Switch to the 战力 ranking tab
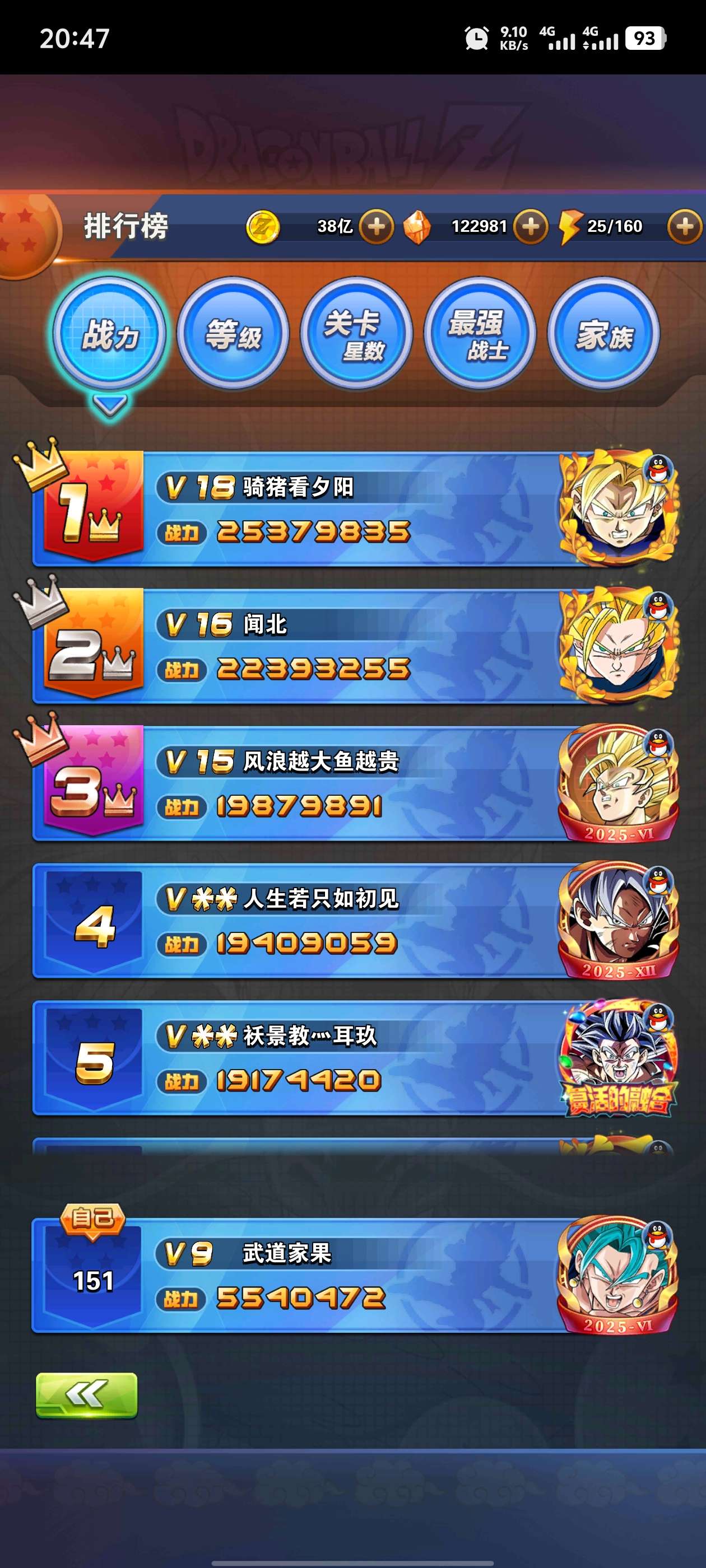Viewport: 706px width, 1568px height. click(x=110, y=334)
